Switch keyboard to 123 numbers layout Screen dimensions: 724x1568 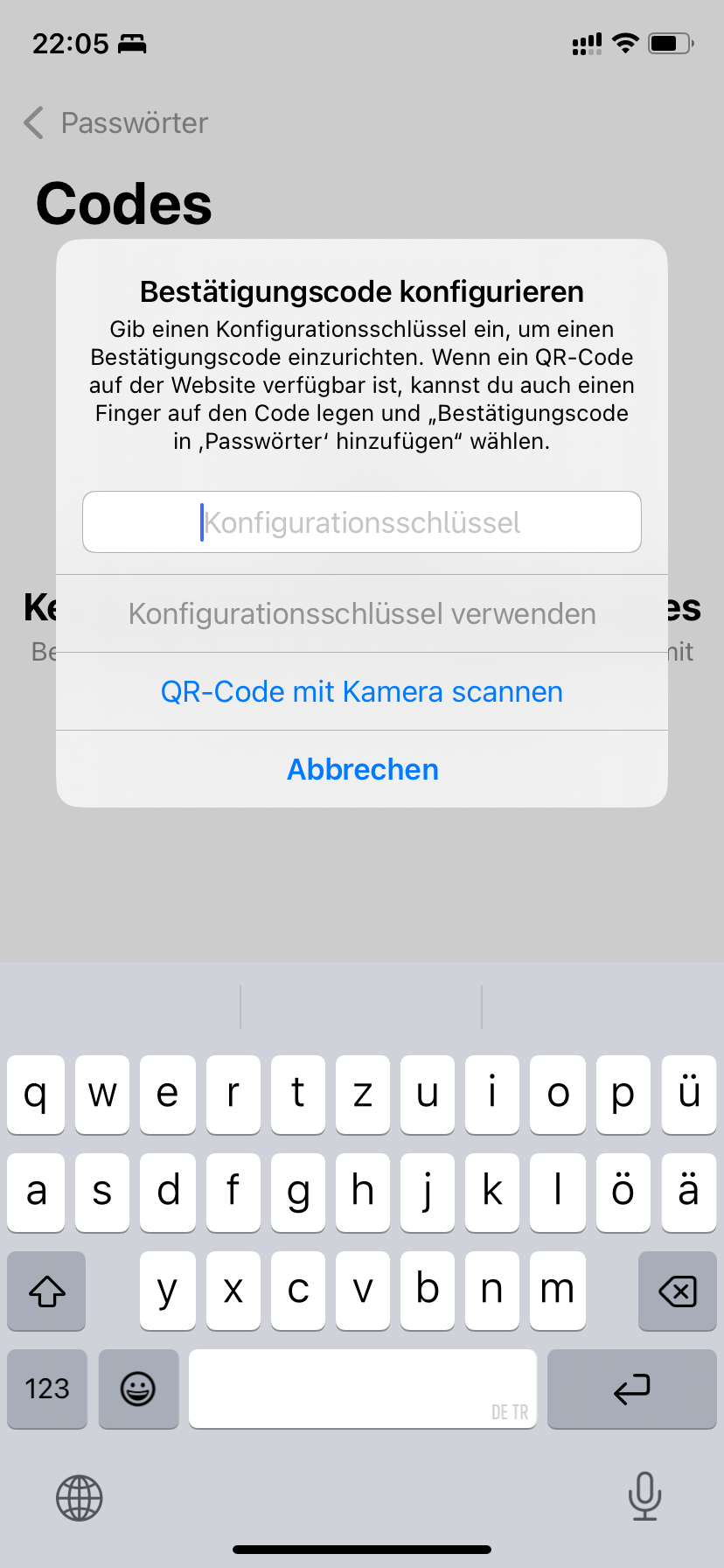coord(47,1389)
